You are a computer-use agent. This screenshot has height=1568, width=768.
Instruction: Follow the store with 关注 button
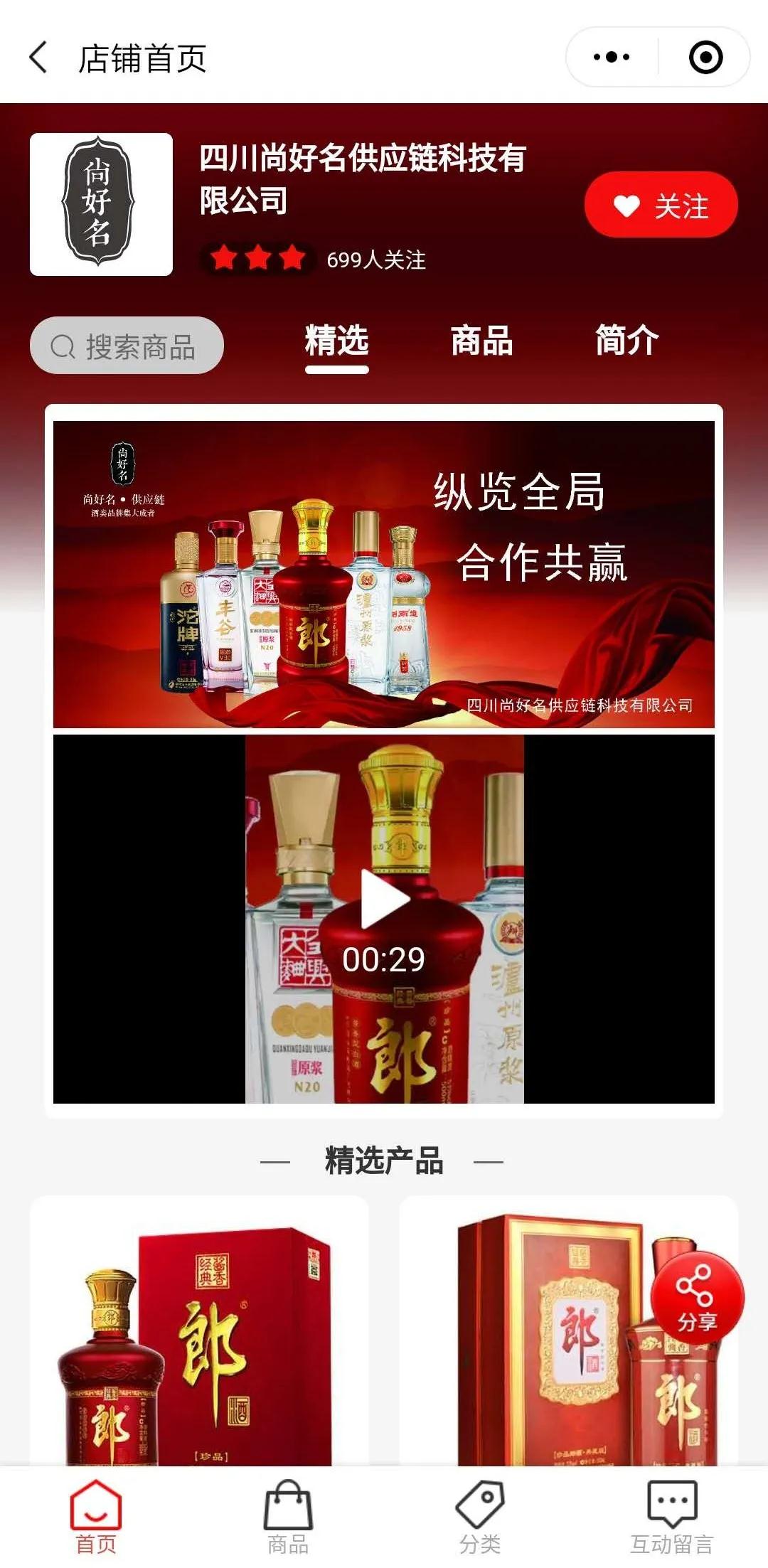click(661, 206)
